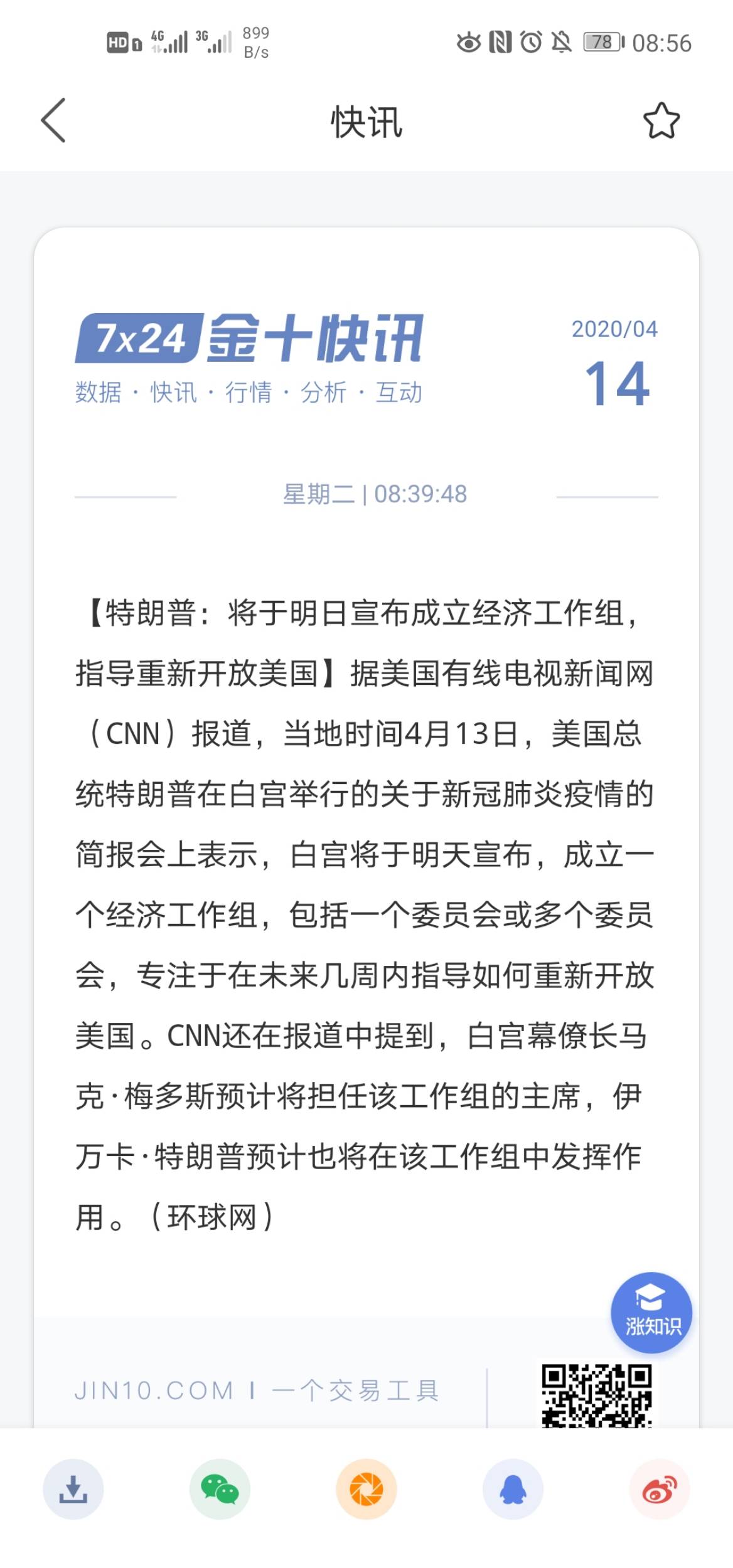Share this flash news to Weibo
Image resolution: width=733 pixels, height=1568 pixels.
tap(660, 1489)
